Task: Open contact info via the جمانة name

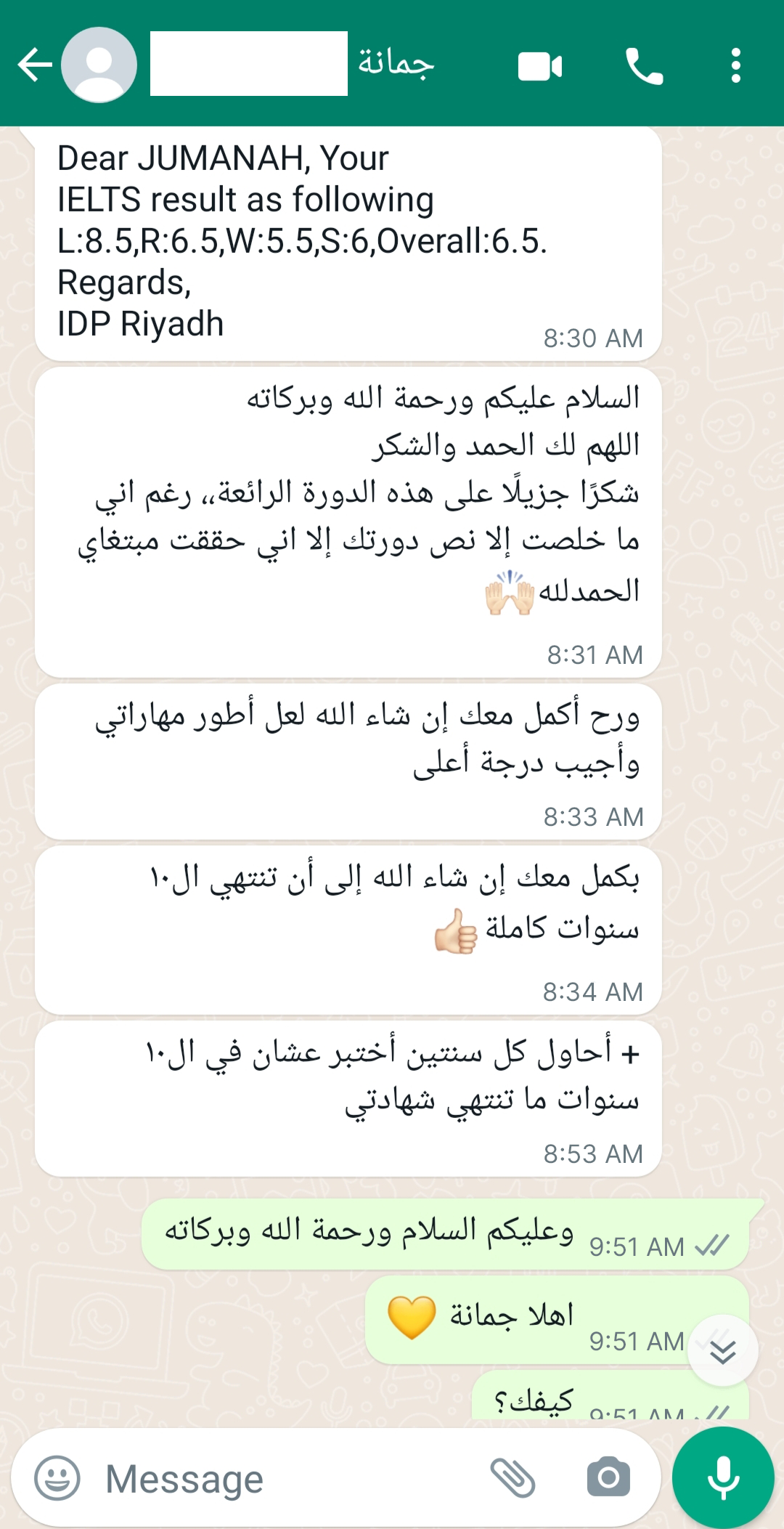Action: point(396,64)
